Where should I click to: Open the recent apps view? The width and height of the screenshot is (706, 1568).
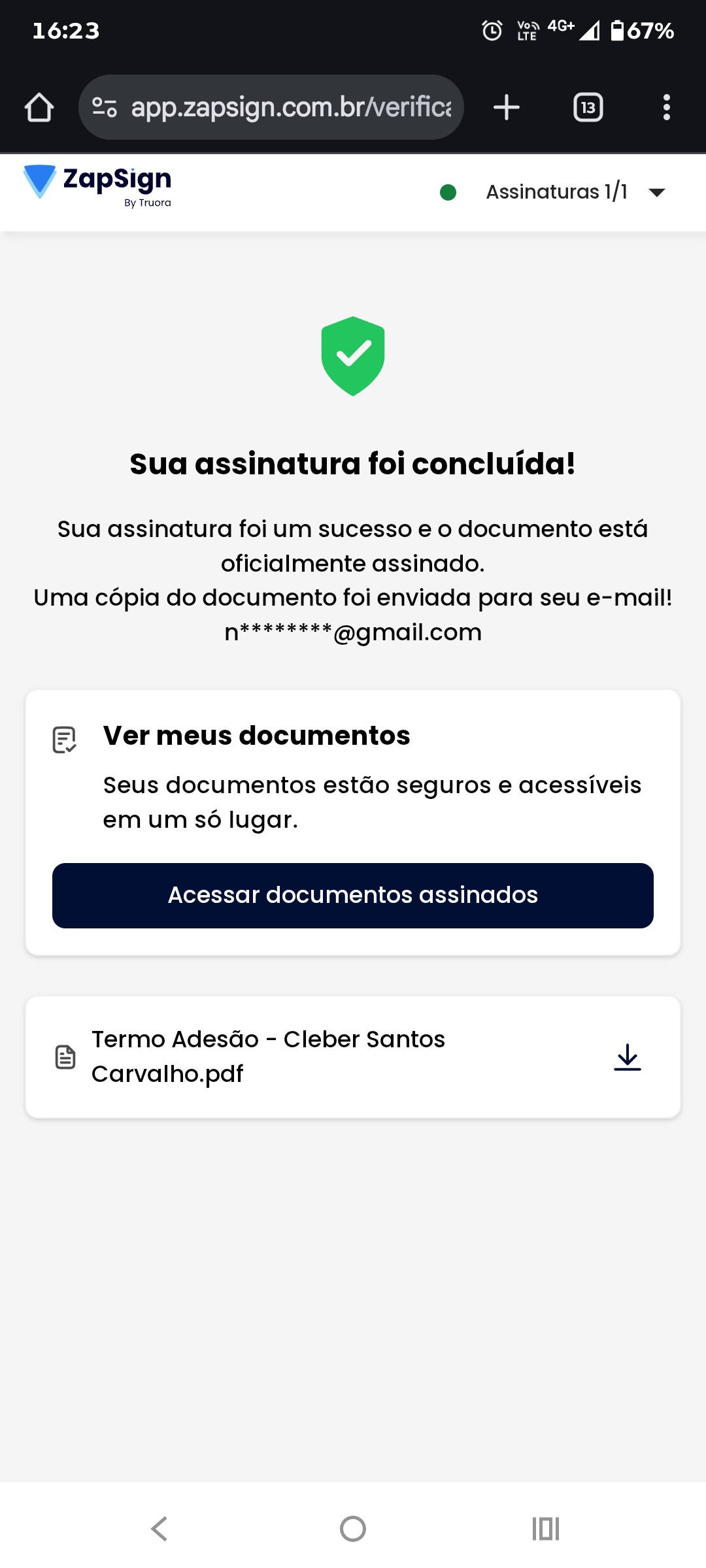(x=546, y=1529)
